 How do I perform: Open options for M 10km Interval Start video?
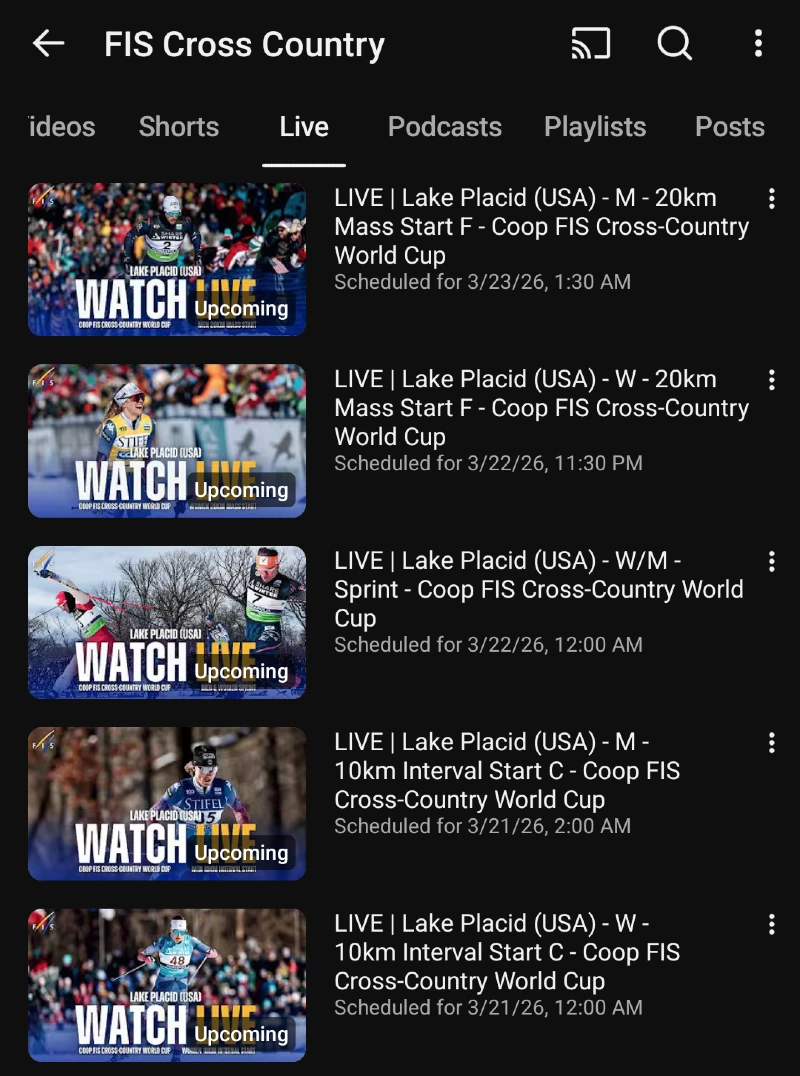click(771, 743)
